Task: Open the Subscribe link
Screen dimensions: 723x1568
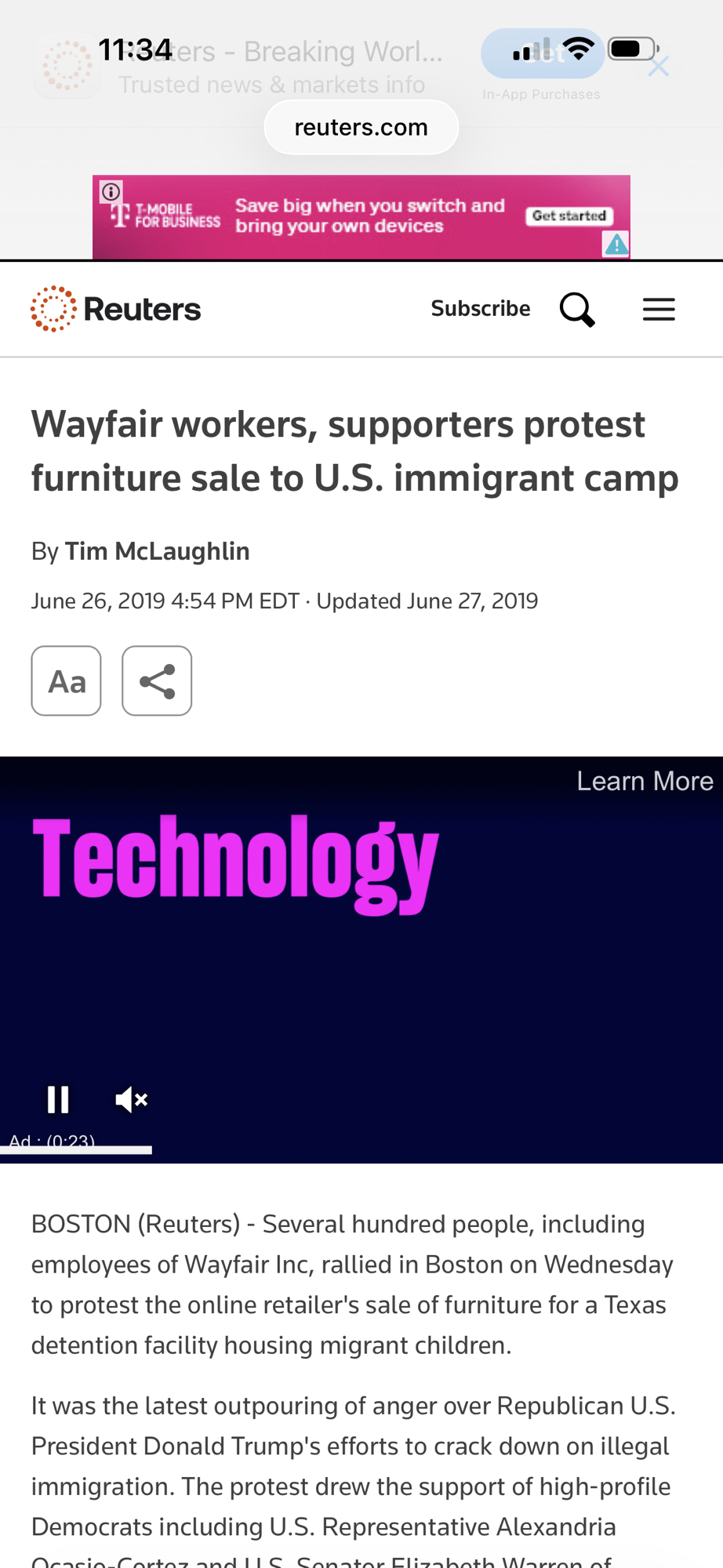Action: pyautogui.click(x=480, y=309)
